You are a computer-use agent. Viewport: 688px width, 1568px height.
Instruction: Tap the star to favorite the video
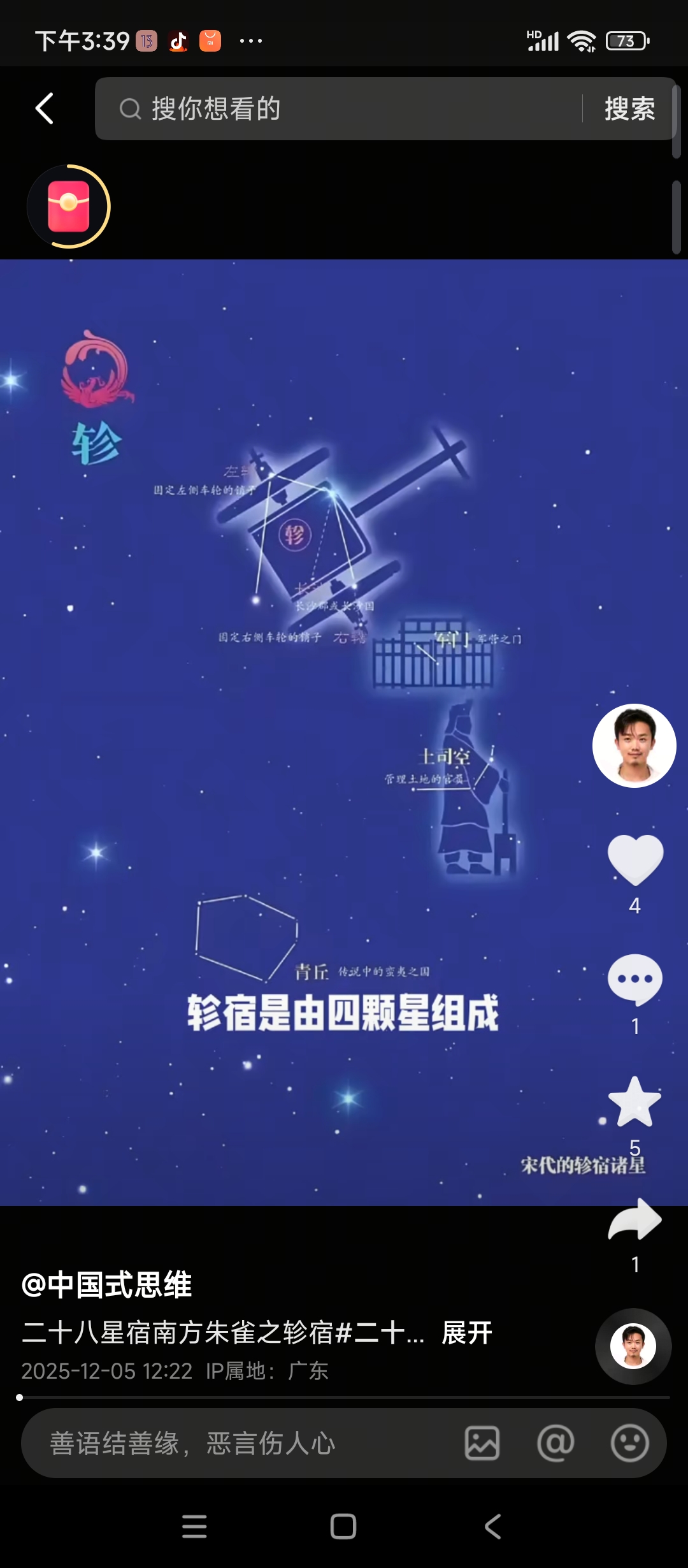click(634, 1102)
